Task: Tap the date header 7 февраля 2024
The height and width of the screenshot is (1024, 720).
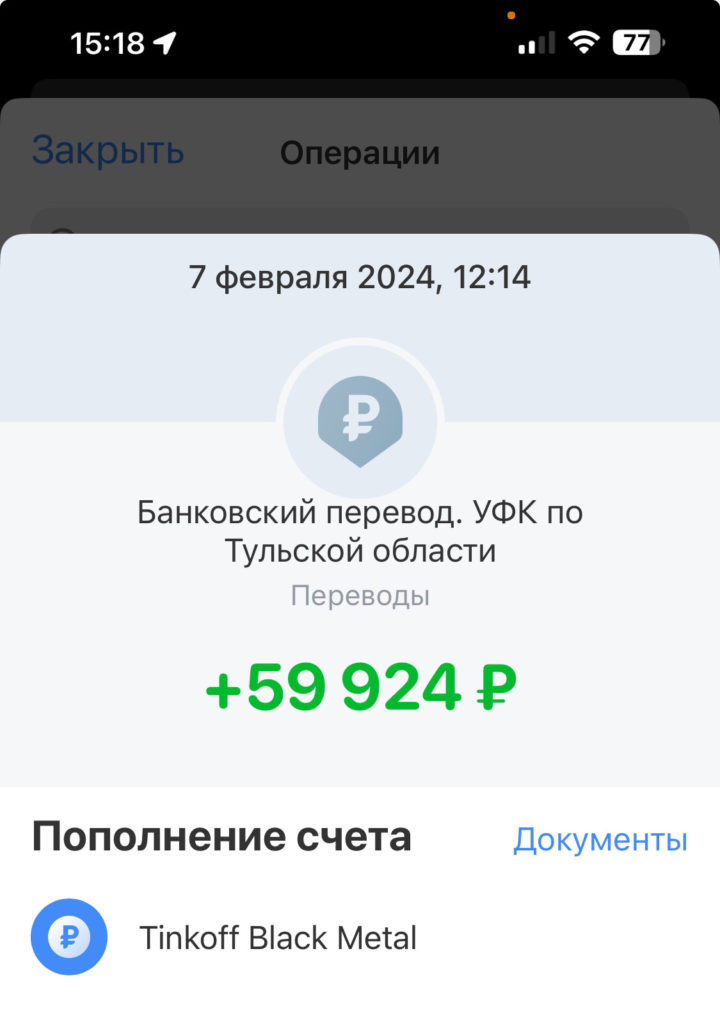Action: pyautogui.click(x=360, y=278)
